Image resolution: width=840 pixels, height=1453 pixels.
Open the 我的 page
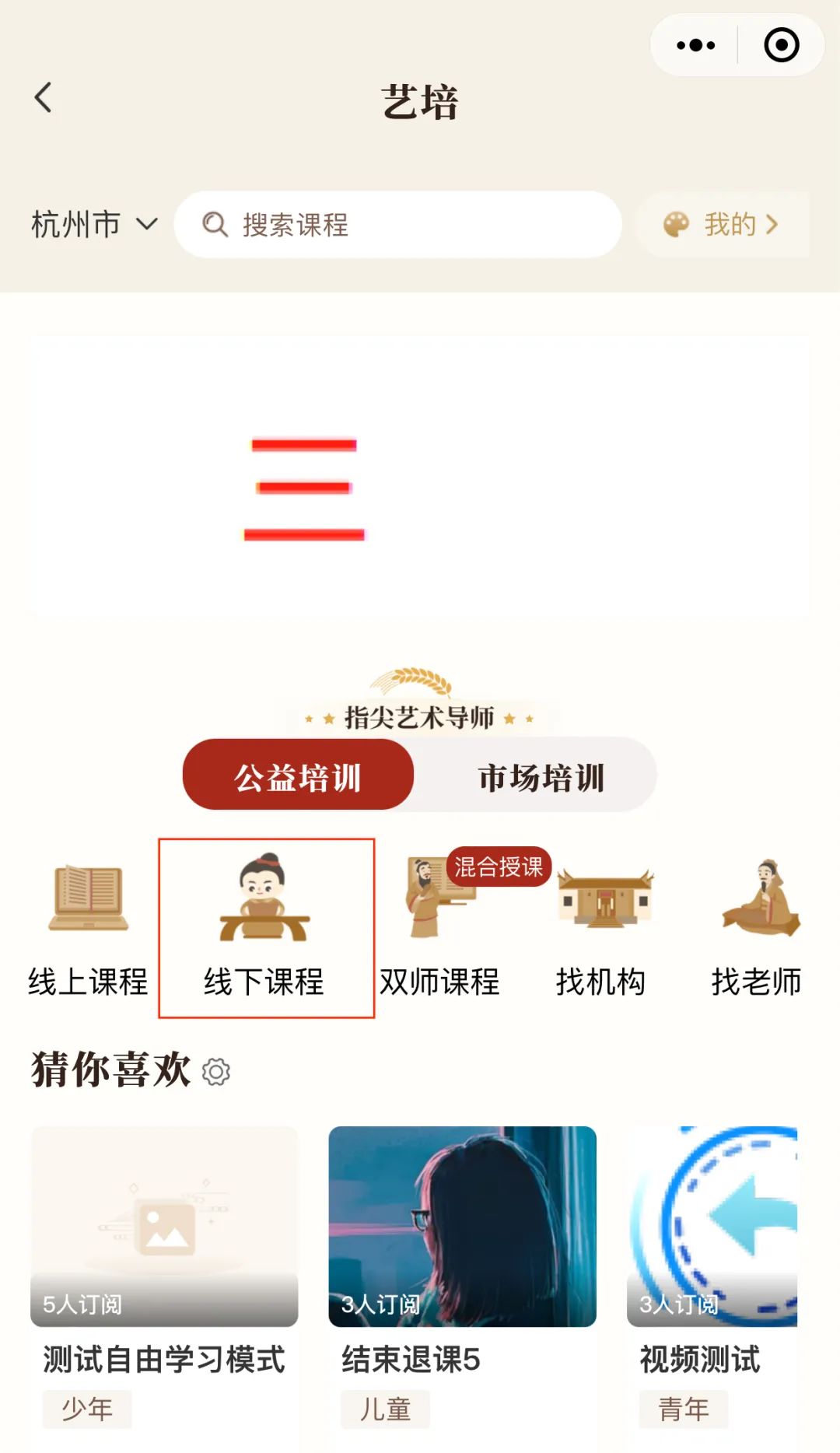click(x=722, y=225)
